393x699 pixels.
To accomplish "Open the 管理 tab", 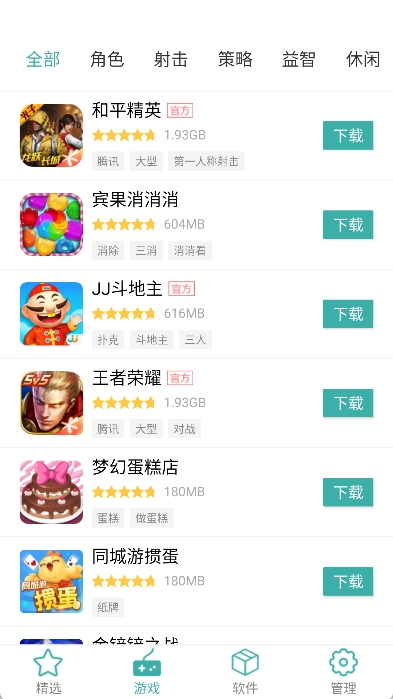I will pos(344,671).
